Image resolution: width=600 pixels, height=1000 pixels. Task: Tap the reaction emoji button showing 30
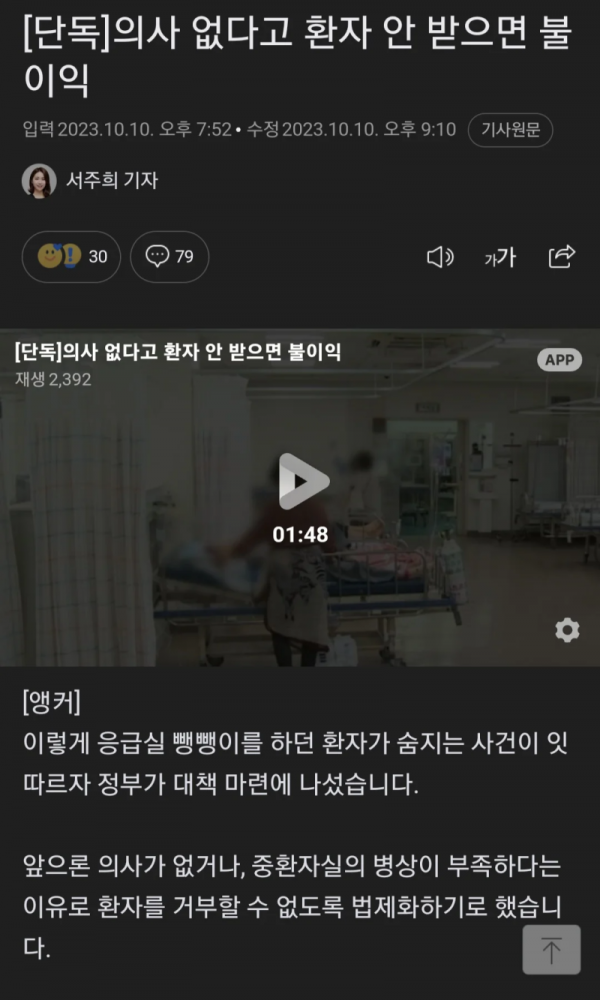(x=72, y=257)
